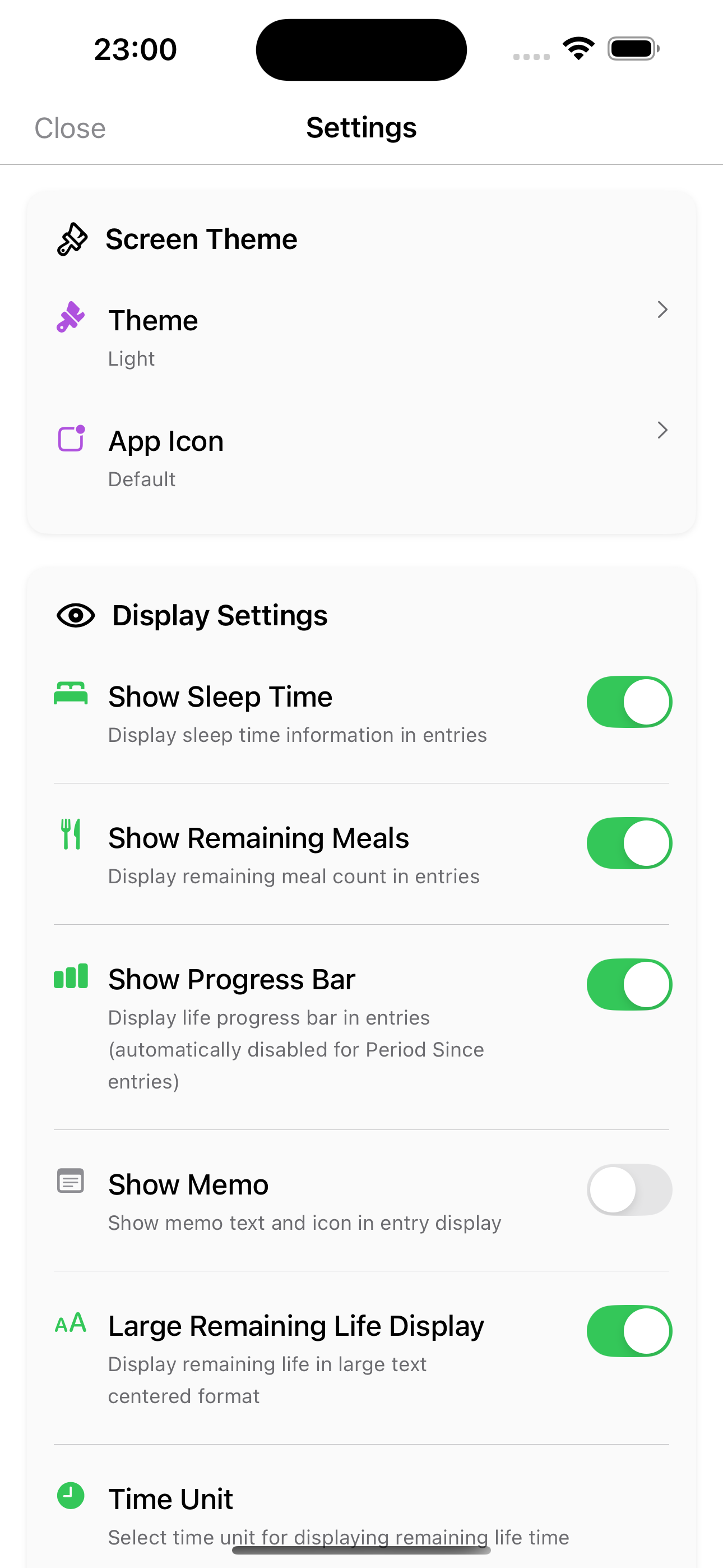Image resolution: width=723 pixels, height=1568 pixels.
Task: Turn off Show Remaining Meals
Action: [629, 843]
